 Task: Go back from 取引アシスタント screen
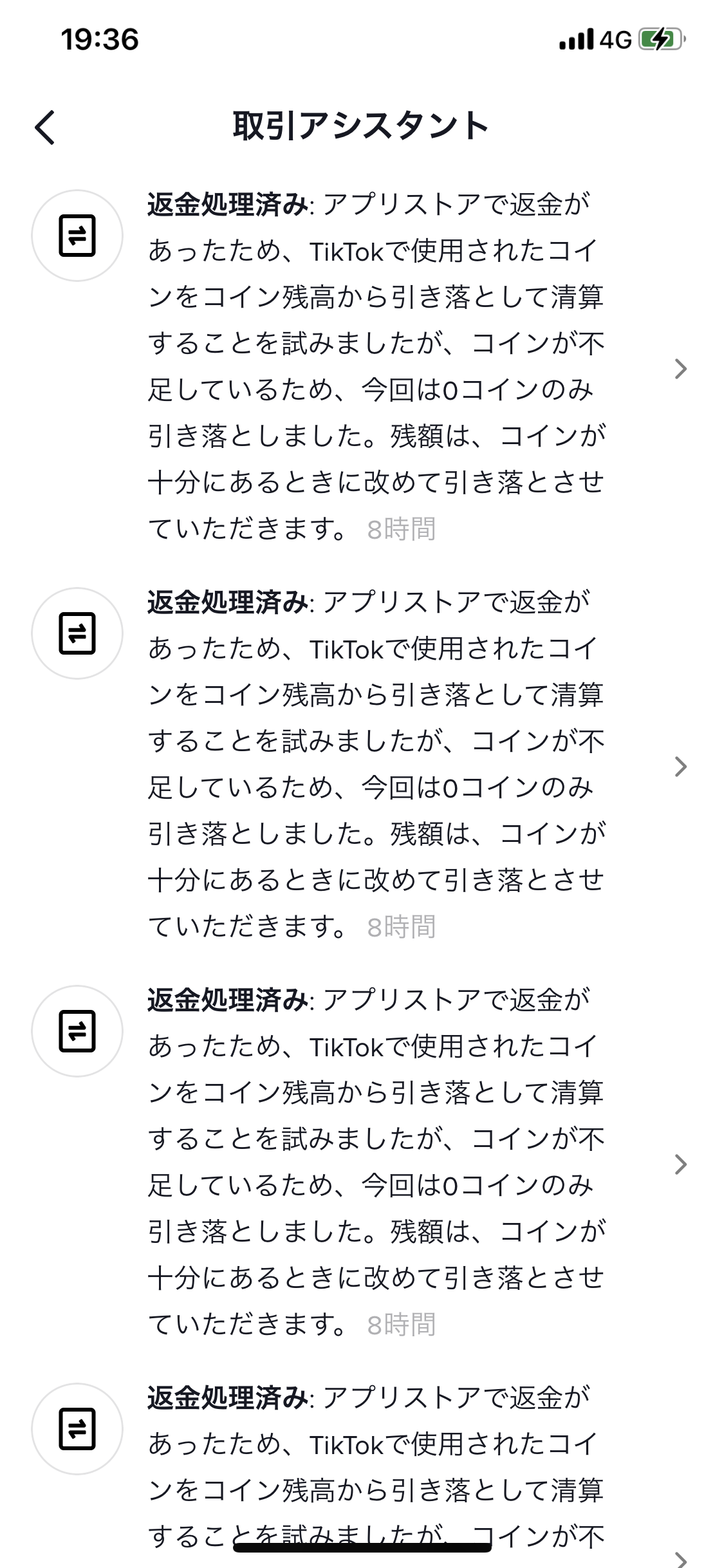pos(45,127)
